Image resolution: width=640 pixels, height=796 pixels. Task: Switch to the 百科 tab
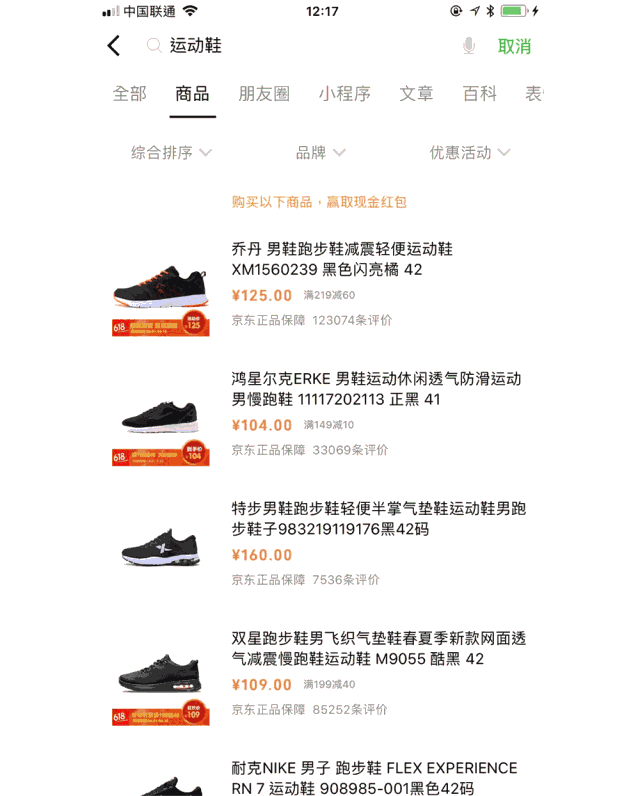click(x=479, y=94)
